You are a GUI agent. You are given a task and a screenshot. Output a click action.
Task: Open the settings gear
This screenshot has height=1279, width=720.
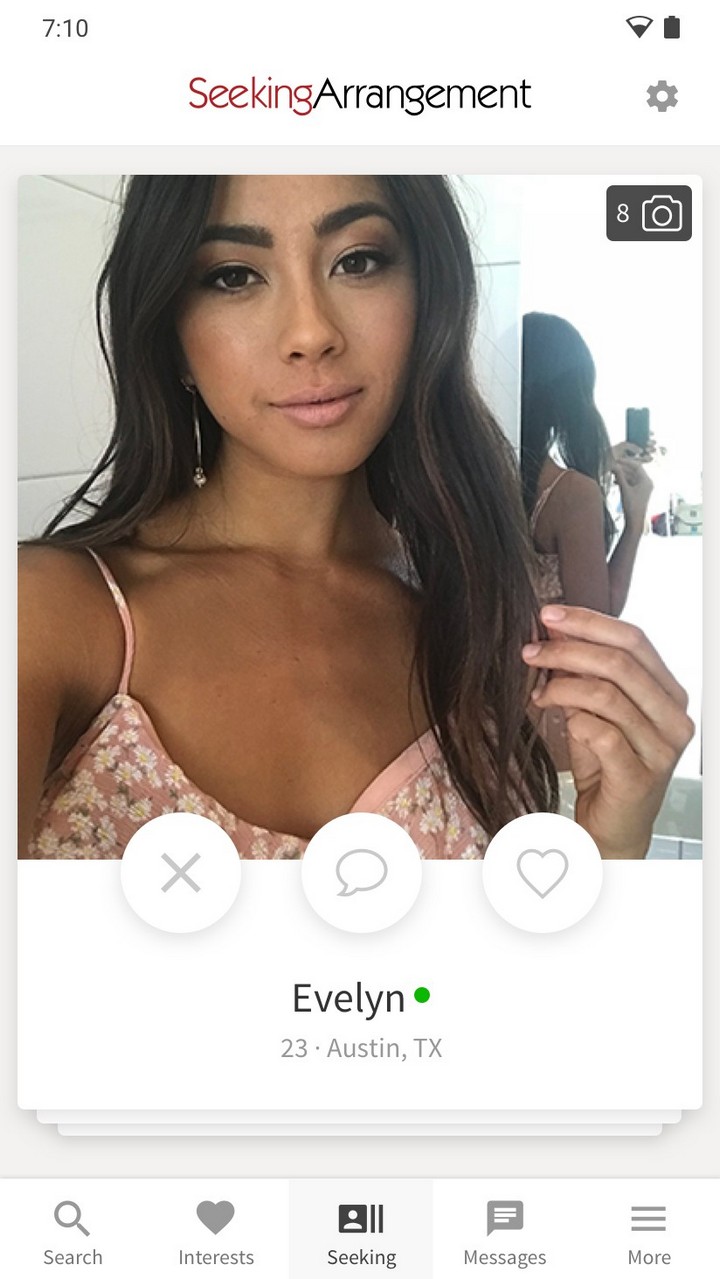661,96
